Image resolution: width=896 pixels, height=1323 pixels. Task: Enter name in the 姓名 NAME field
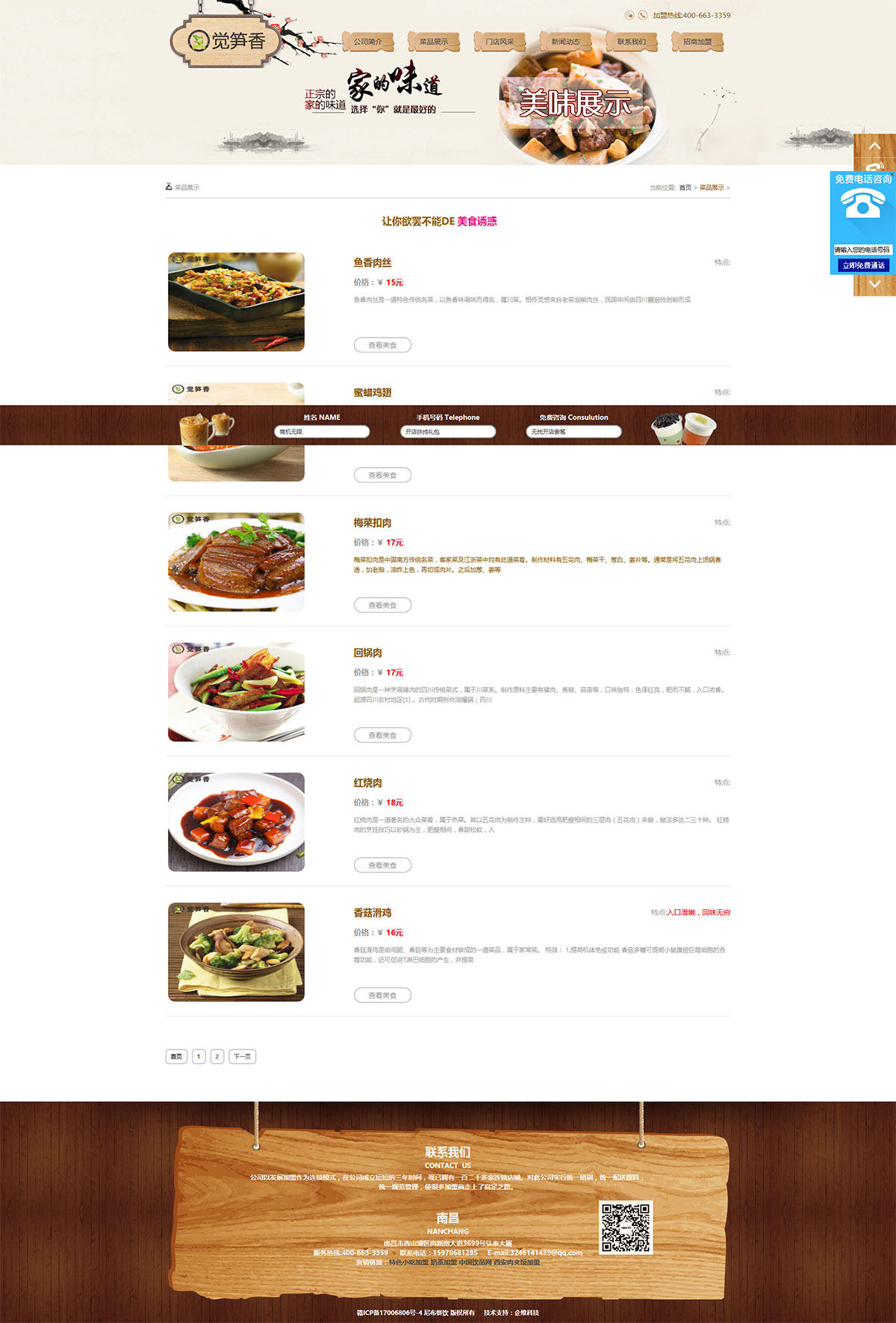click(322, 432)
